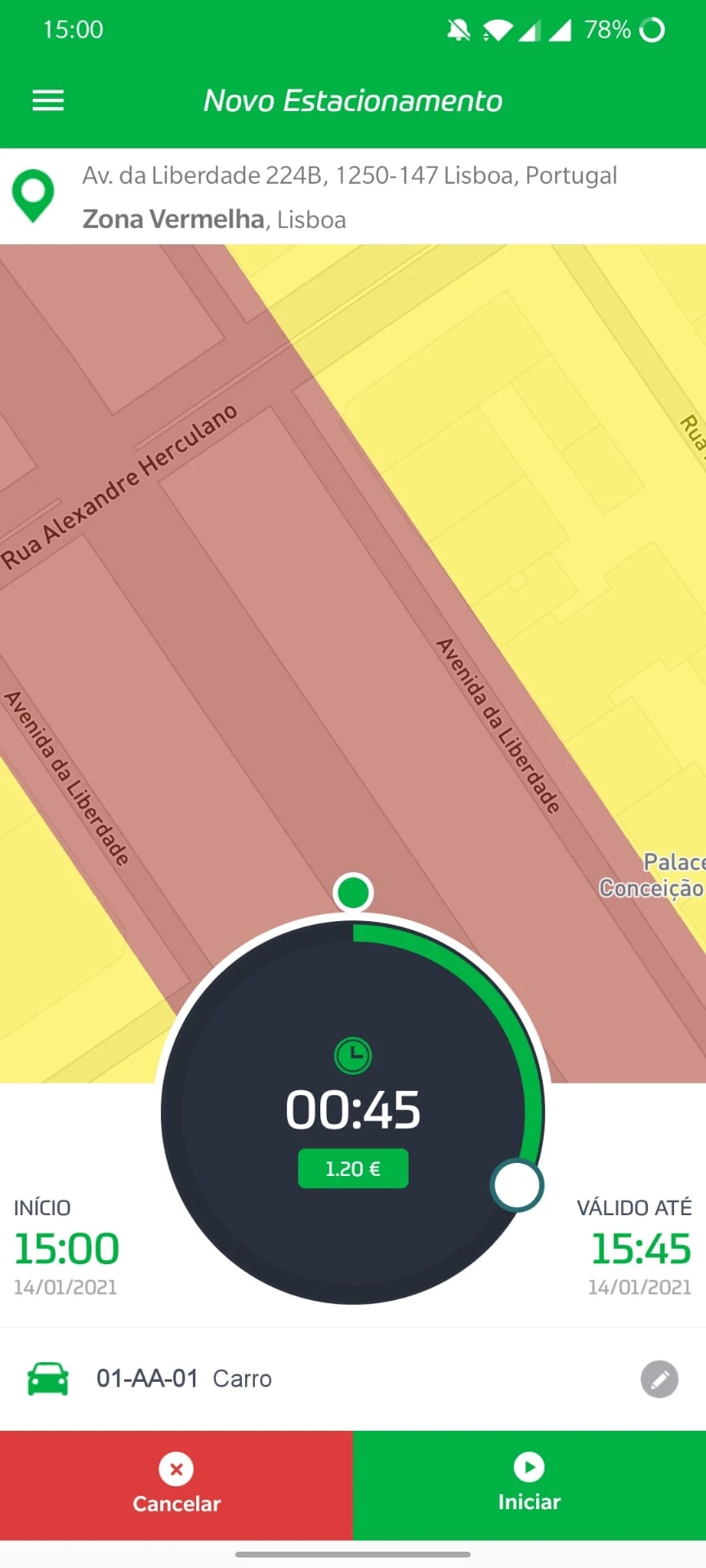Open the hamburger menu
The image size is (706, 1568).
coord(48,100)
